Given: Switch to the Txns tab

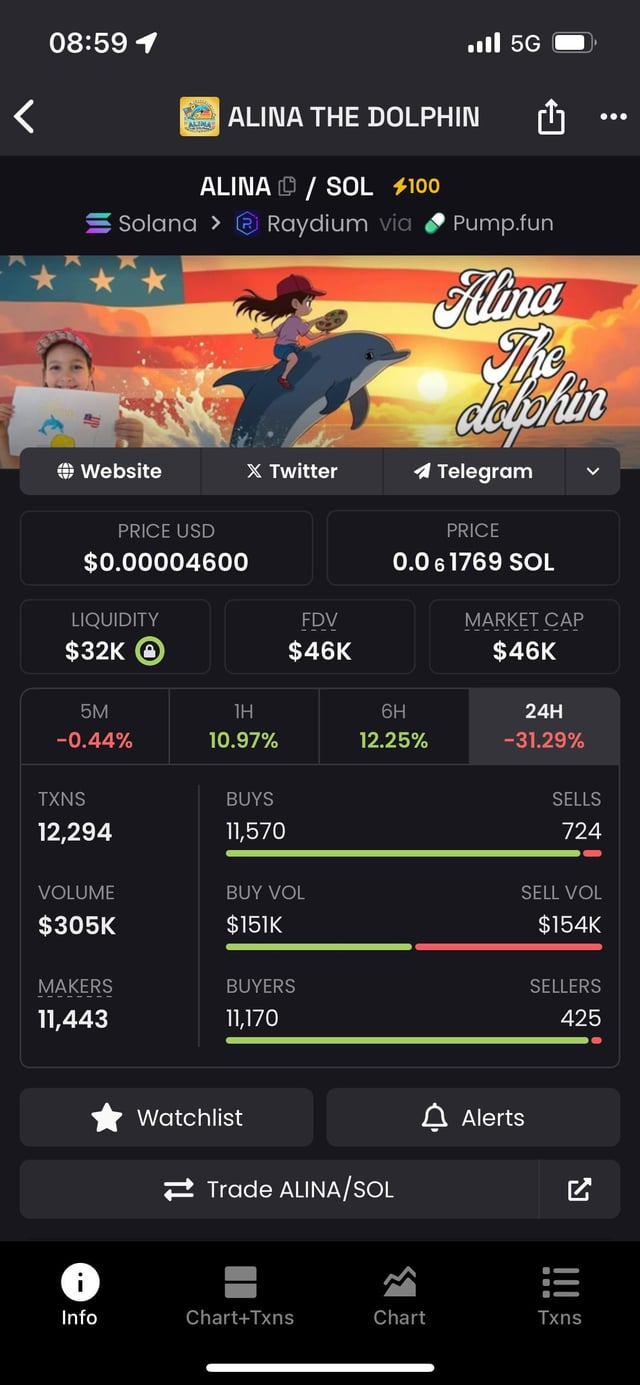Looking at the screenshot, I should pos(559,1295).
